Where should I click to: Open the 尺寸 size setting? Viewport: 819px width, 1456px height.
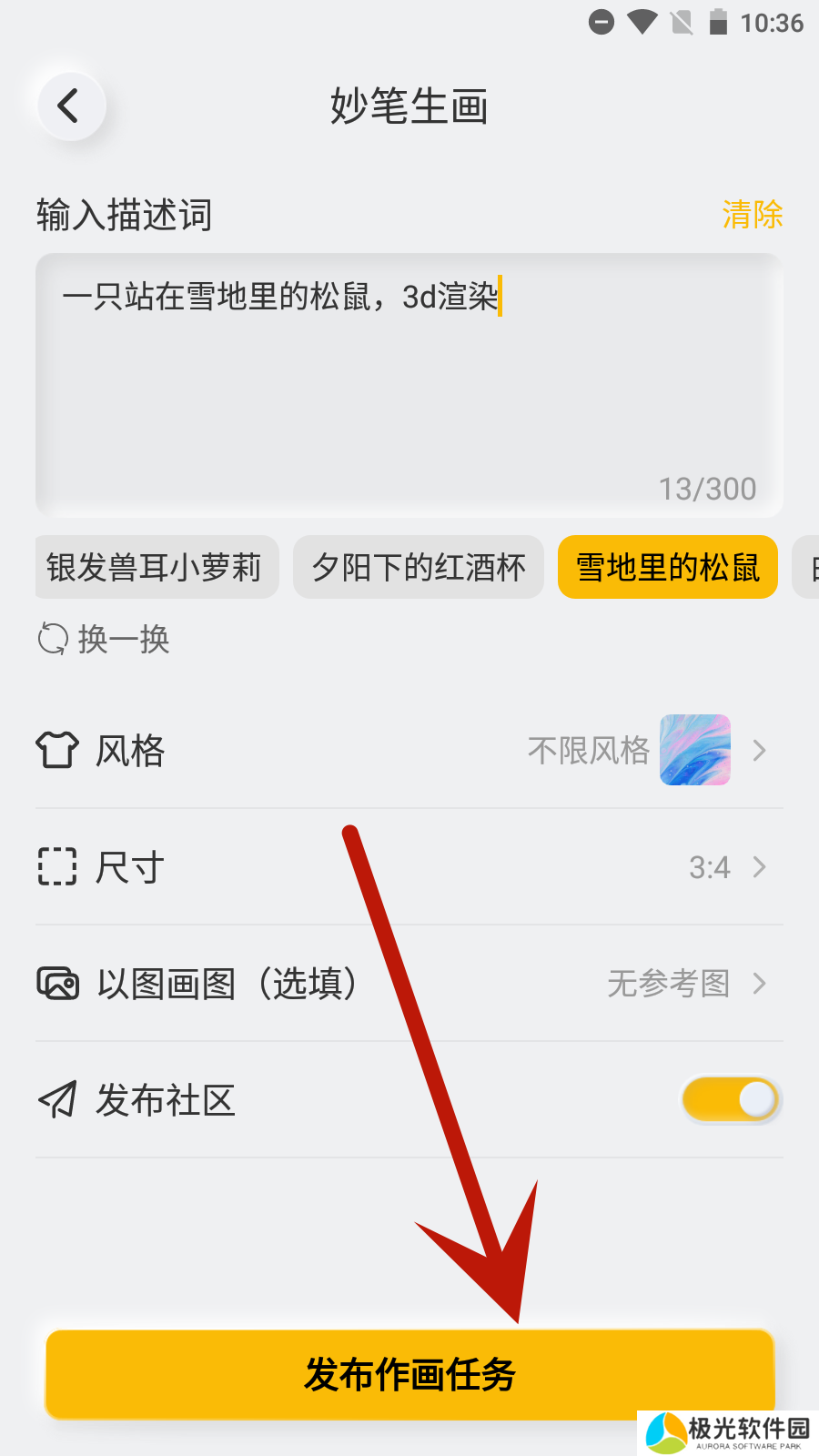tap(409, 867)
